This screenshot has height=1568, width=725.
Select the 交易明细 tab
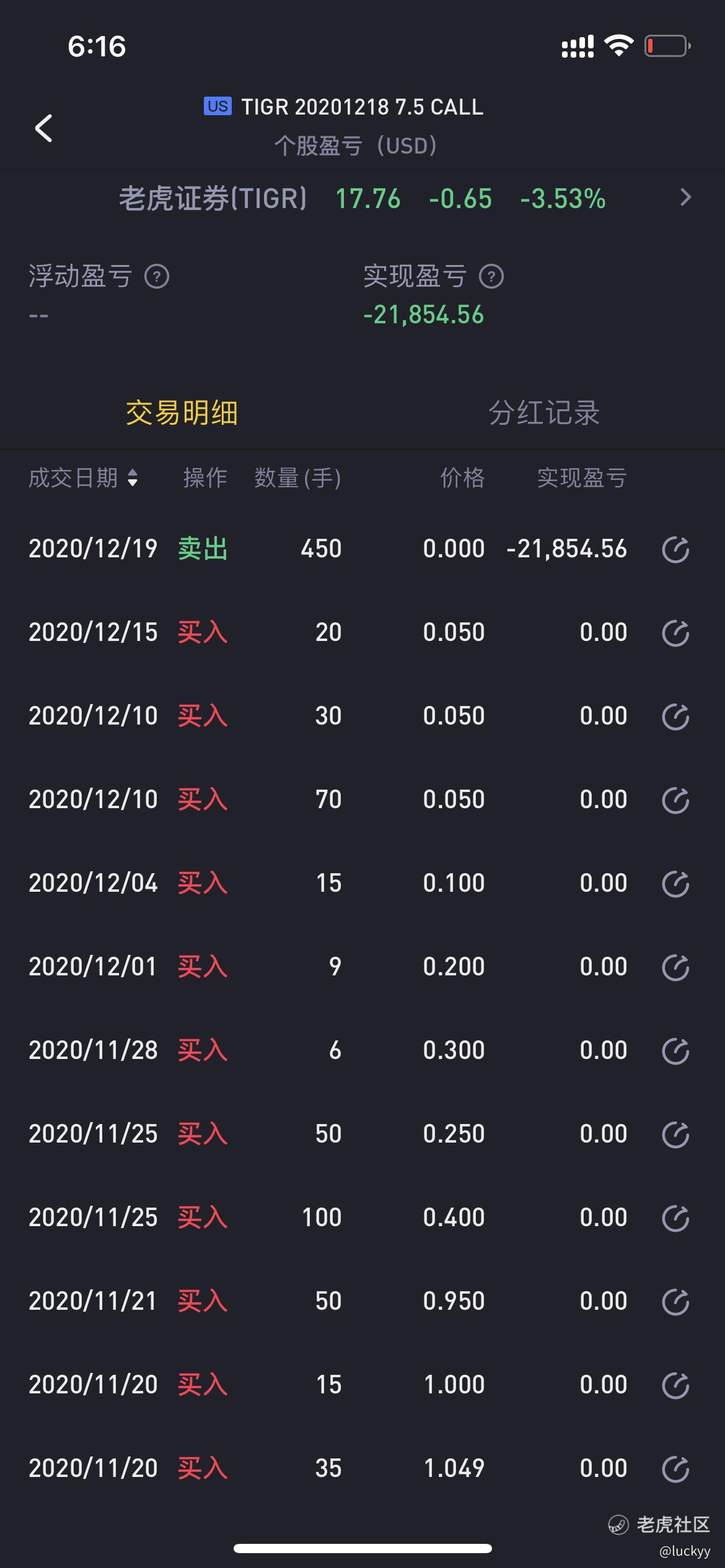[182, 412]
